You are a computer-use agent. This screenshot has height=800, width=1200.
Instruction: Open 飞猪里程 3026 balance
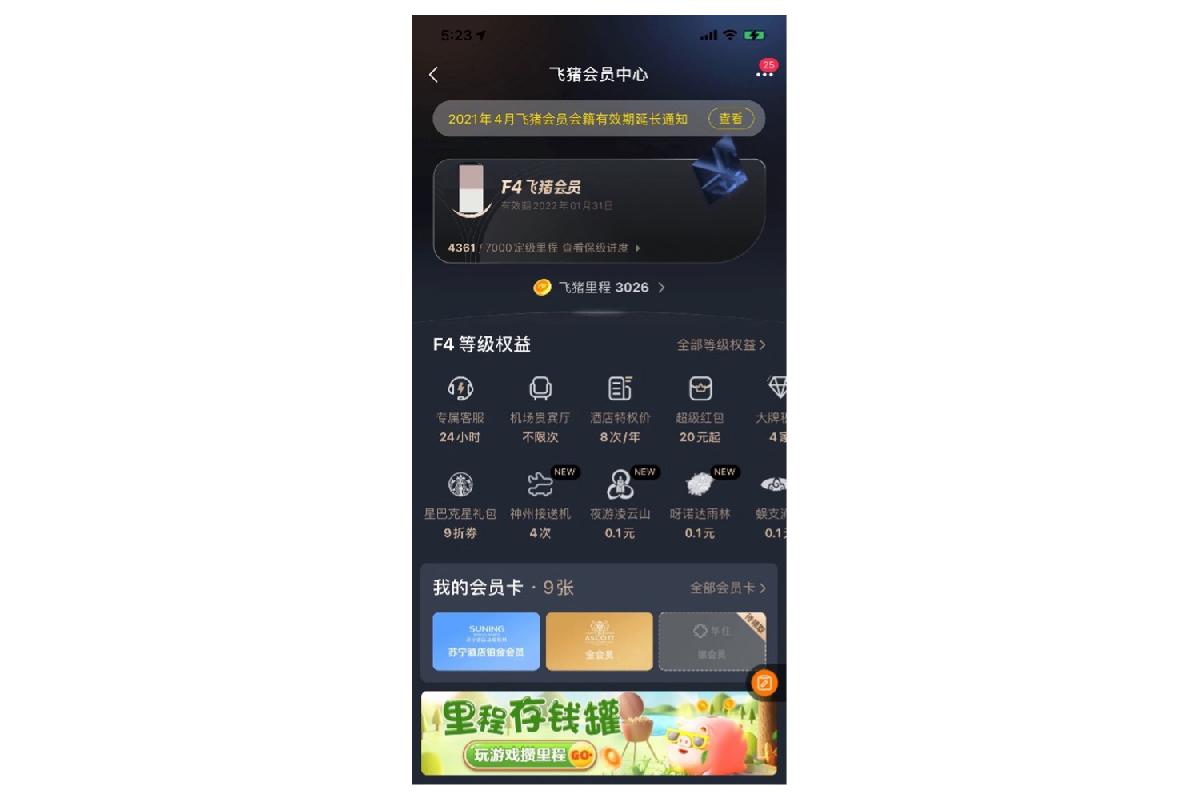(598, 287)
